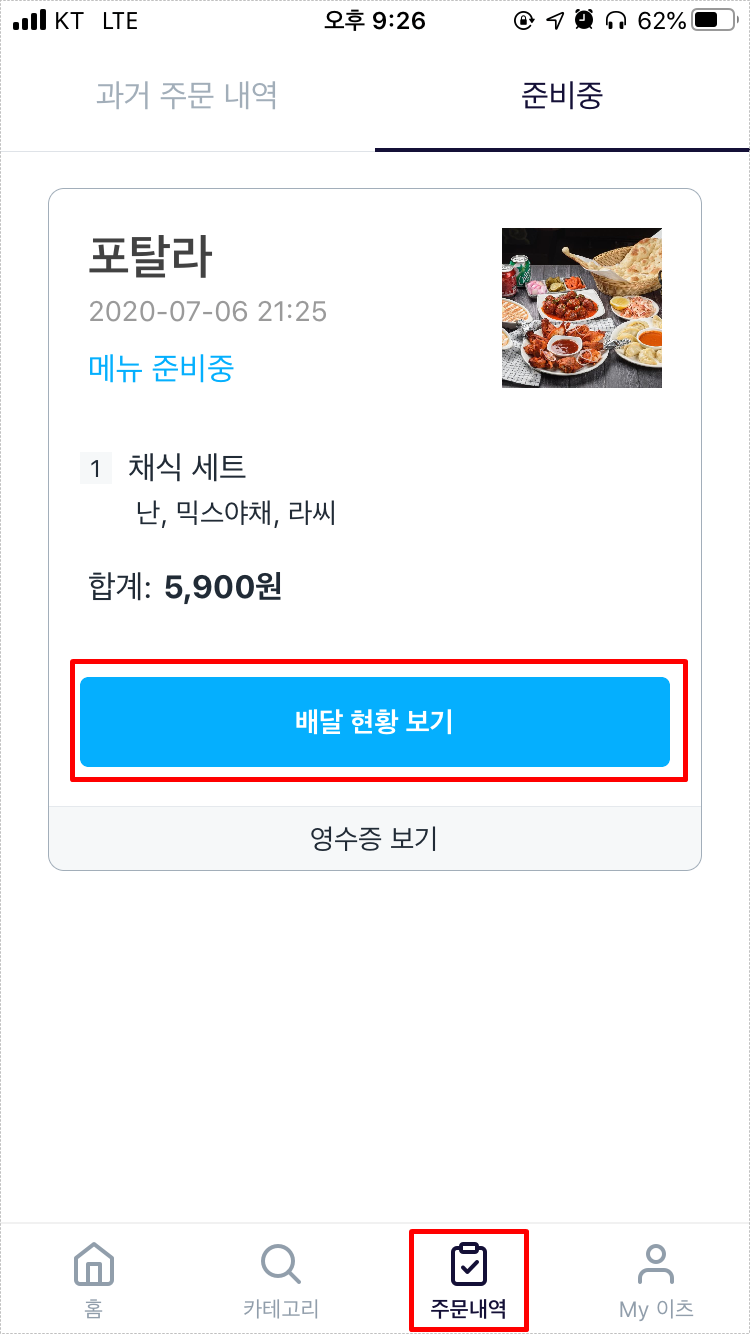Click the item quantity badge showing 1
The width and height of the screenshot is (750, 1334).
click(x=95, y=467)
